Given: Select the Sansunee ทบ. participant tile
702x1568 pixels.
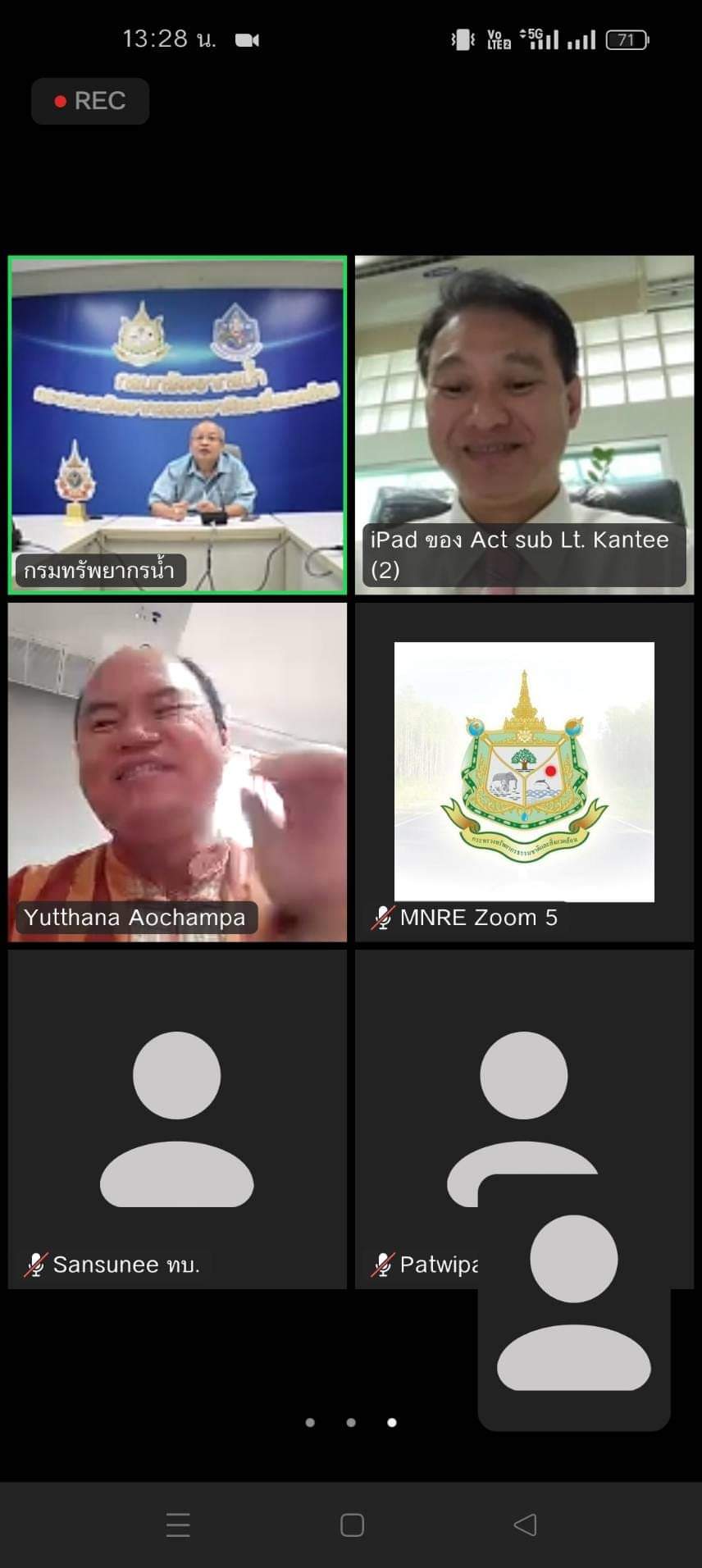Looking at the screenshot, I should click(177, 1119).
